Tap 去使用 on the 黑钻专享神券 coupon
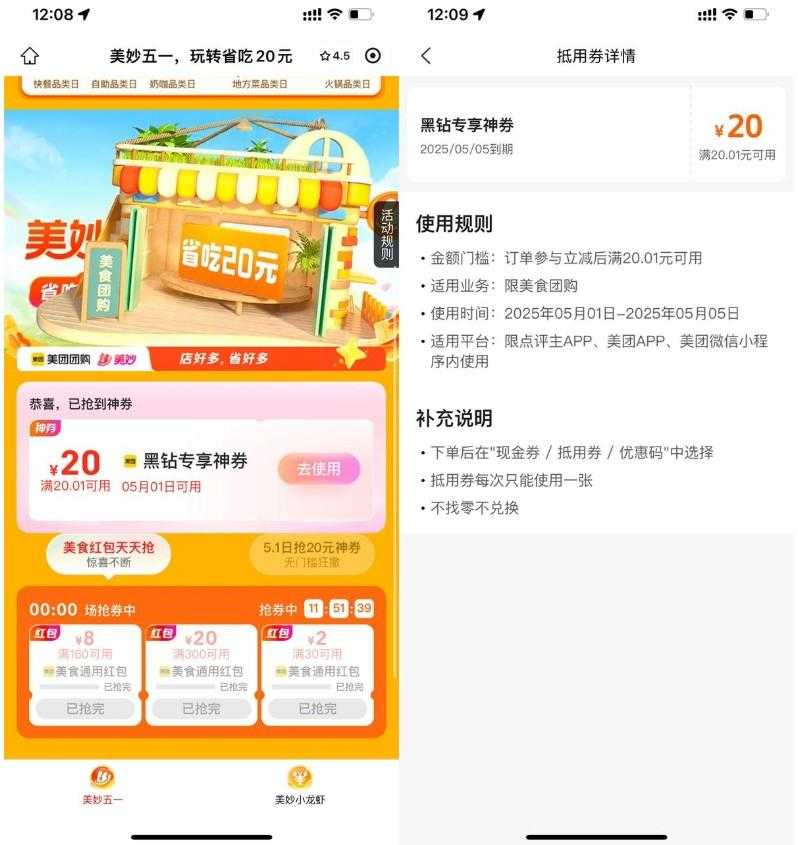Viewport: 798px width, 845px height. [x=318, y=468]
